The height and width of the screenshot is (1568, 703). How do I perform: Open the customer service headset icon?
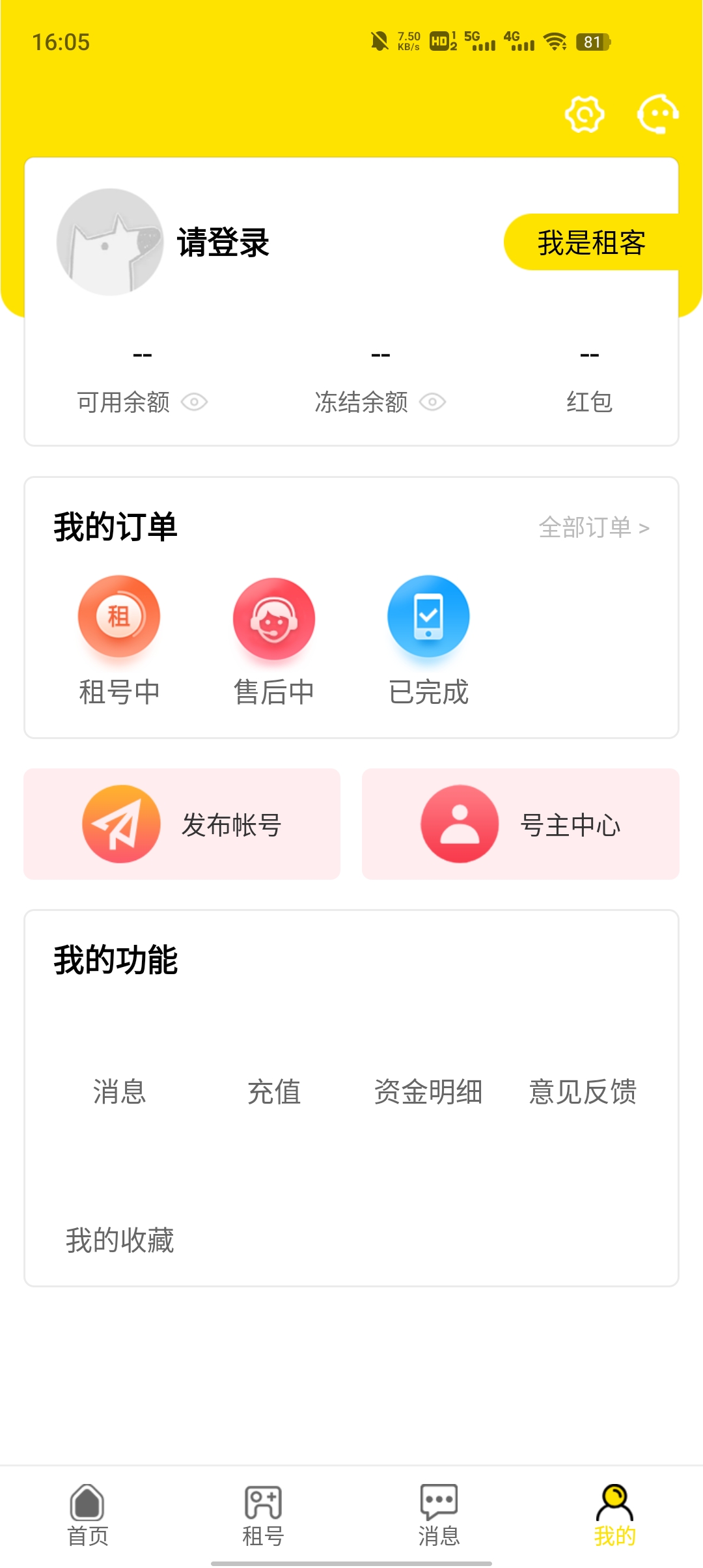pyautogui.click(x=657, y=115)
